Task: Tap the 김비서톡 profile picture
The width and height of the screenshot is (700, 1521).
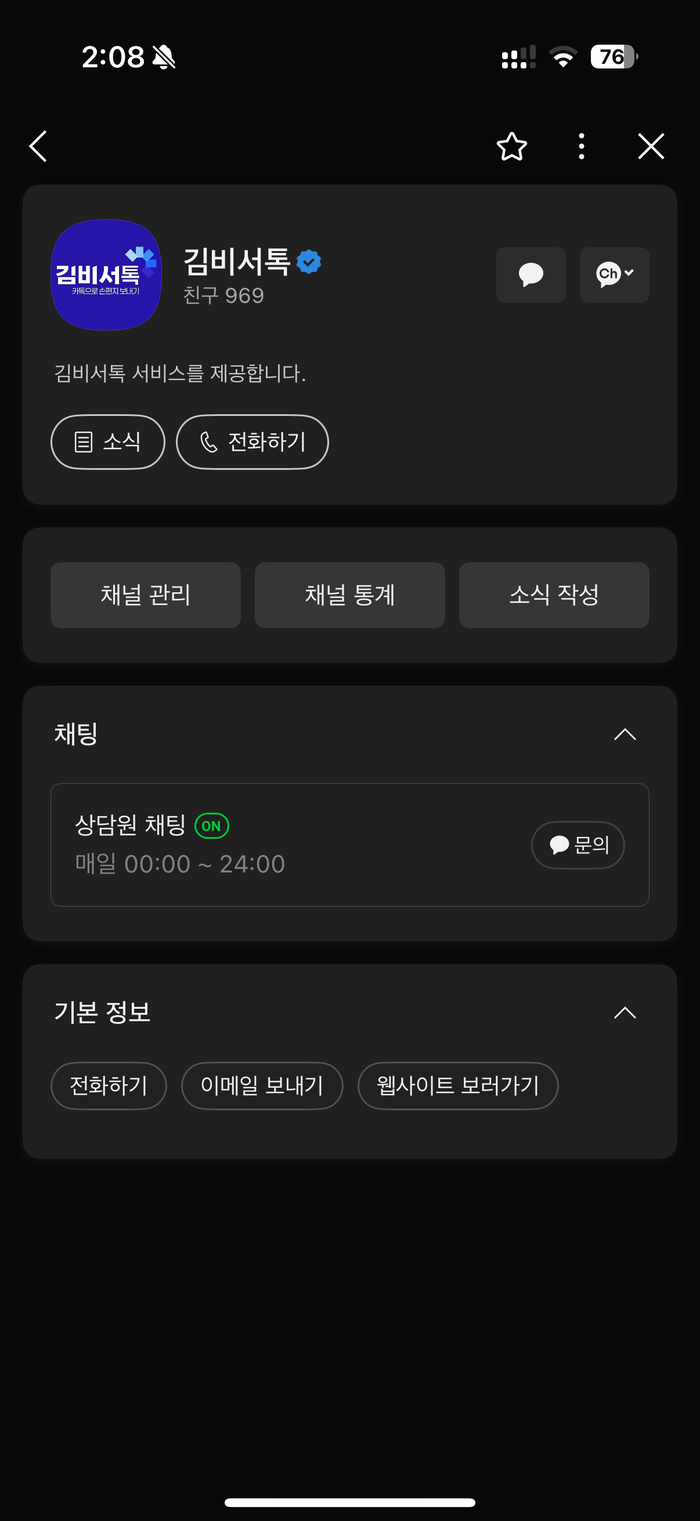Action: point(106,275)
